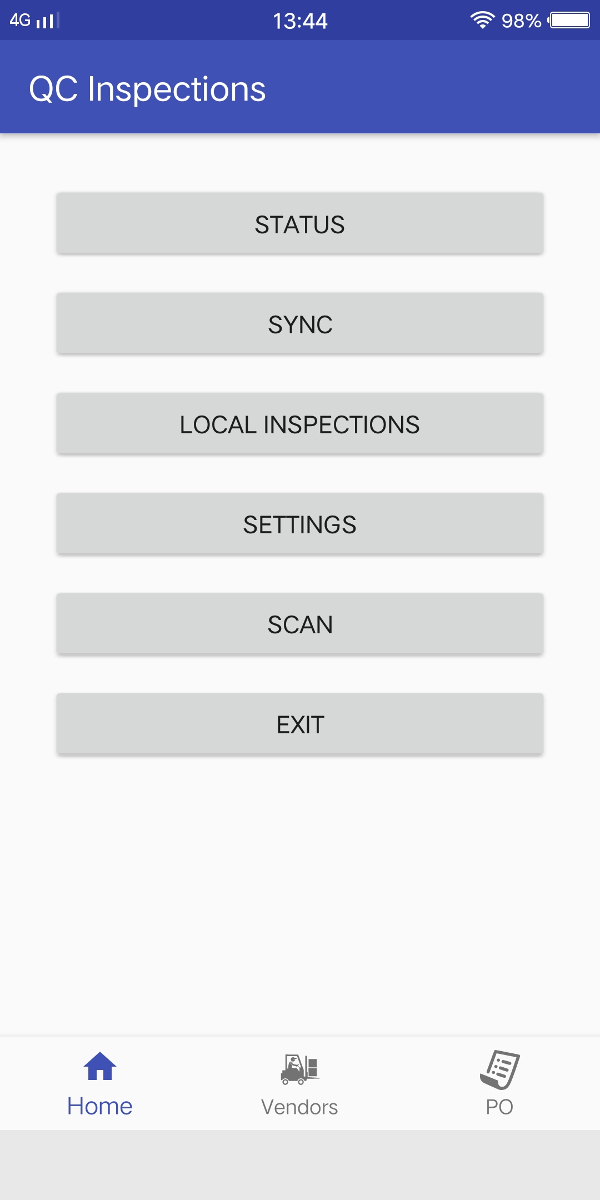
Task: Start a SCAN
Action: [x=300, y=623]
